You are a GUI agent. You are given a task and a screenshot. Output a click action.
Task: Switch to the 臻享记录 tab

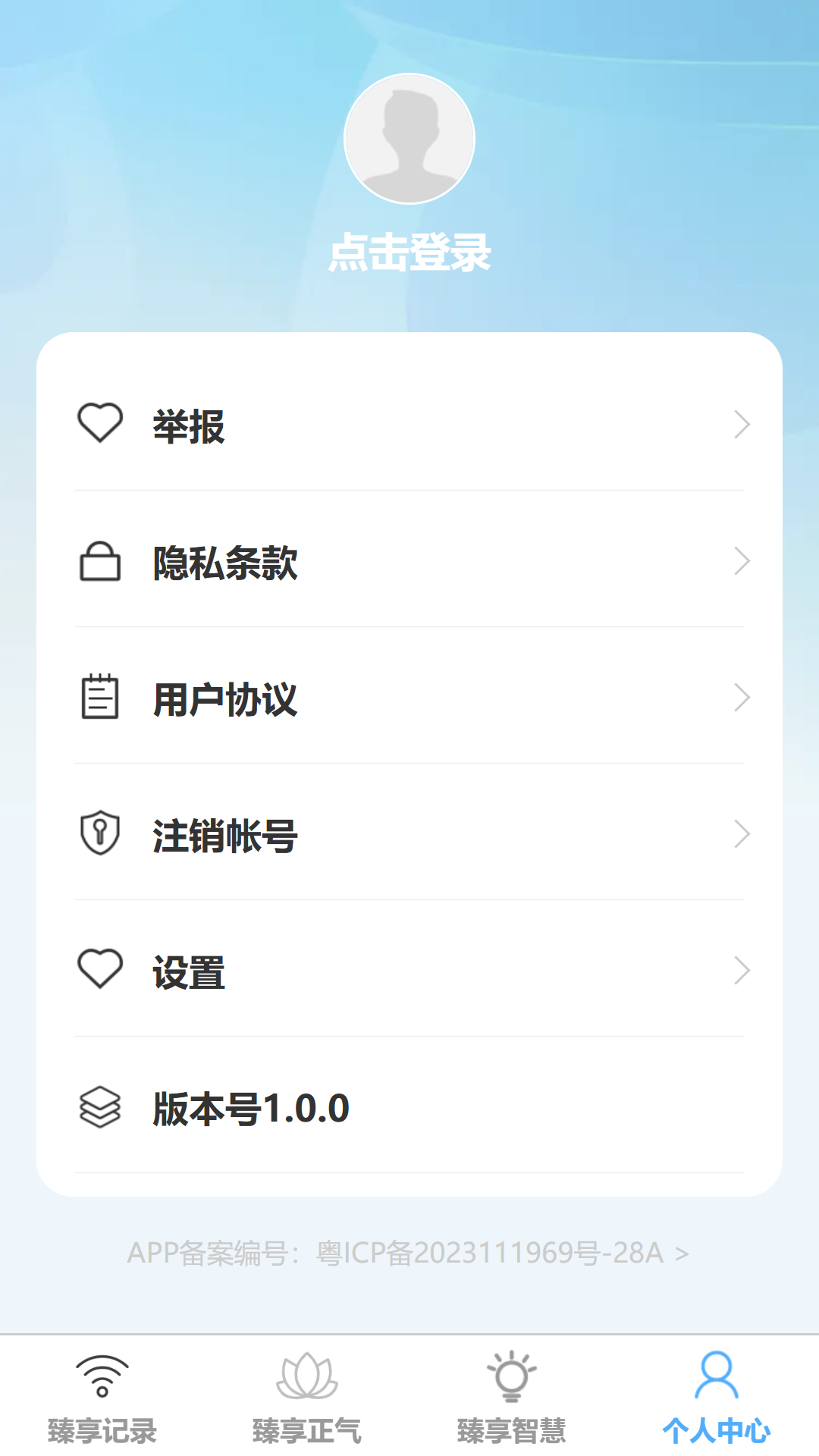click(102, 1397)
